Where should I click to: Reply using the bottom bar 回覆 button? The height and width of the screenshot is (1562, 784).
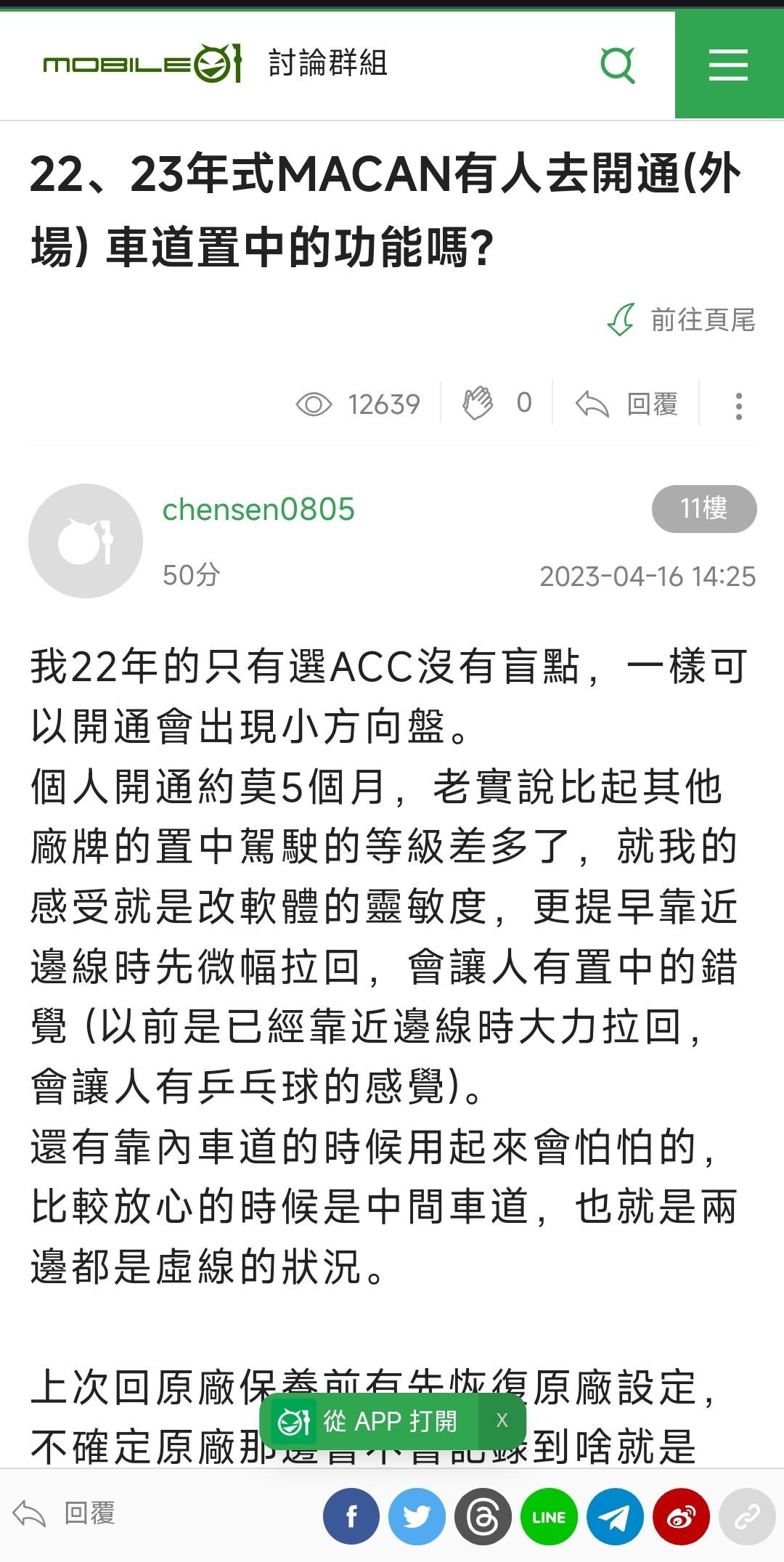65,1514
